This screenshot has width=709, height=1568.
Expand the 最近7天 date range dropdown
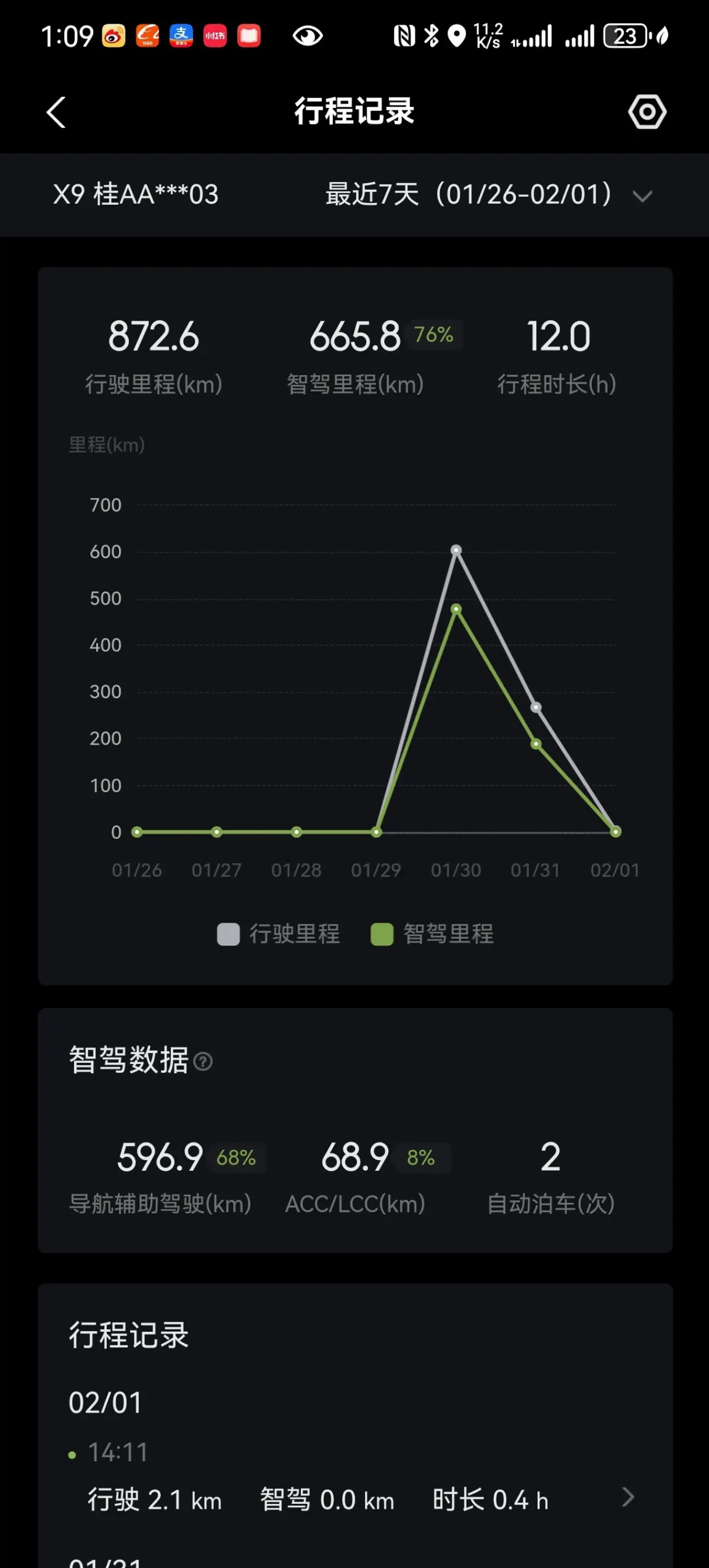click(x=488, y=195)
